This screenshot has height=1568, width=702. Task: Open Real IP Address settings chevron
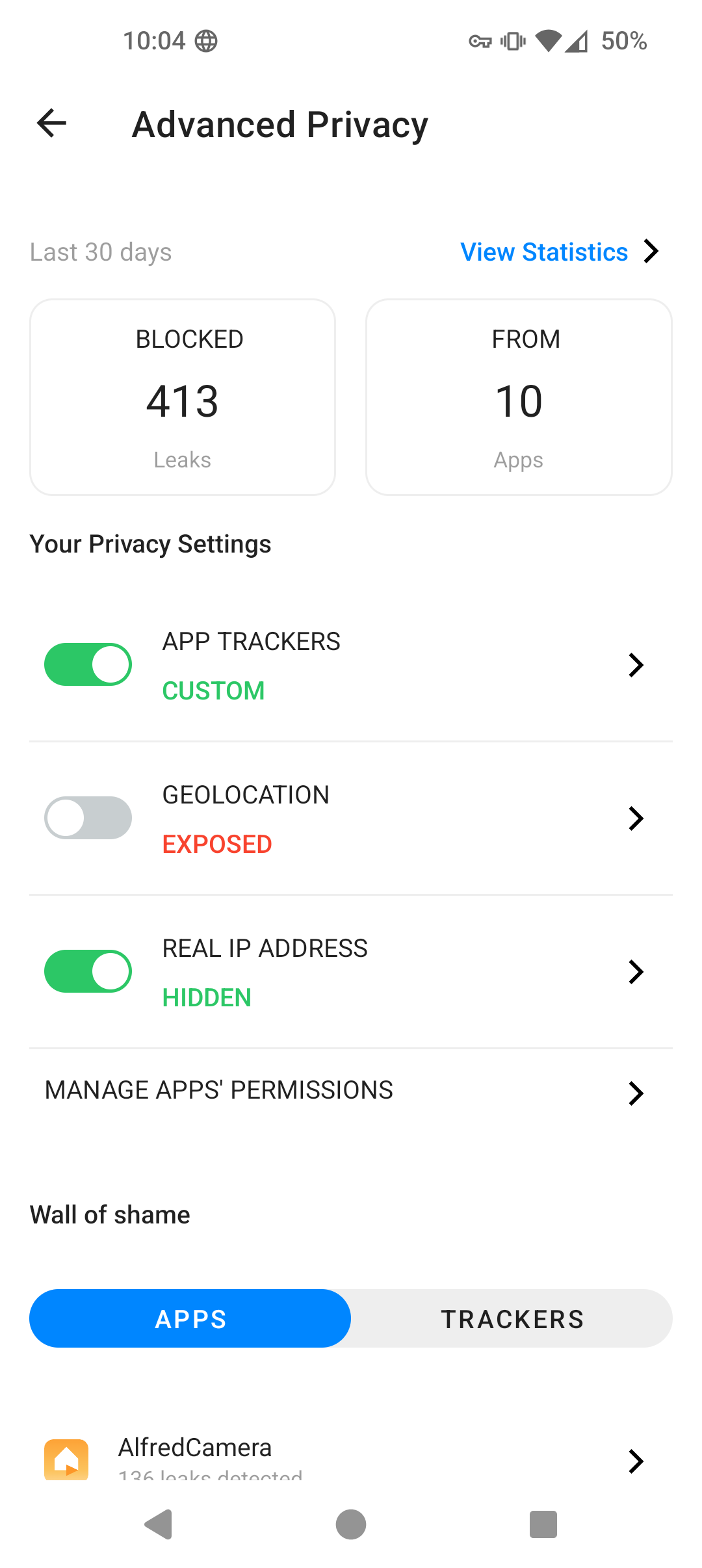click(636, 972)
